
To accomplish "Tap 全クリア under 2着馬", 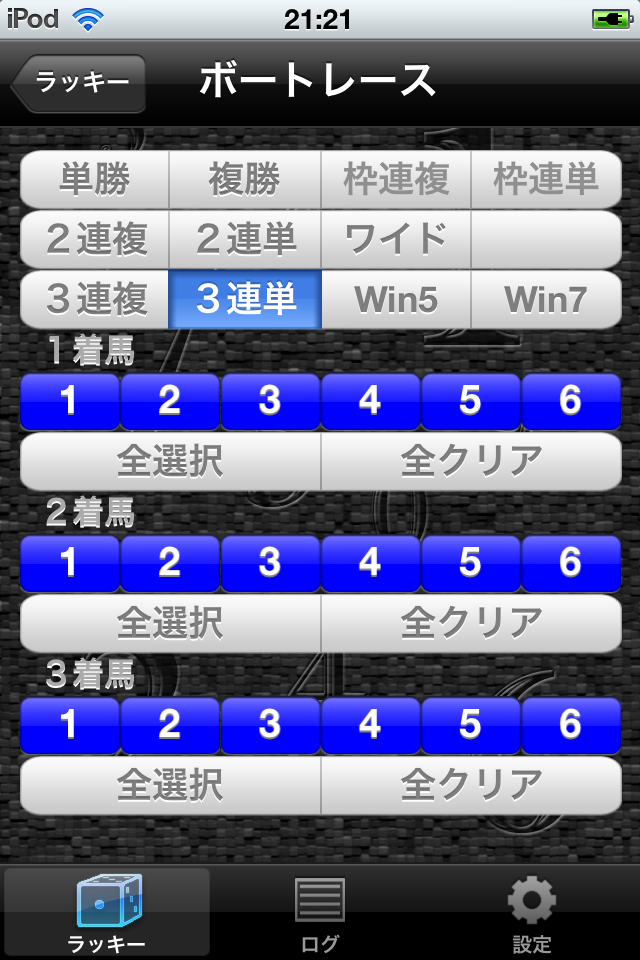I will click(x=471, y=623).
